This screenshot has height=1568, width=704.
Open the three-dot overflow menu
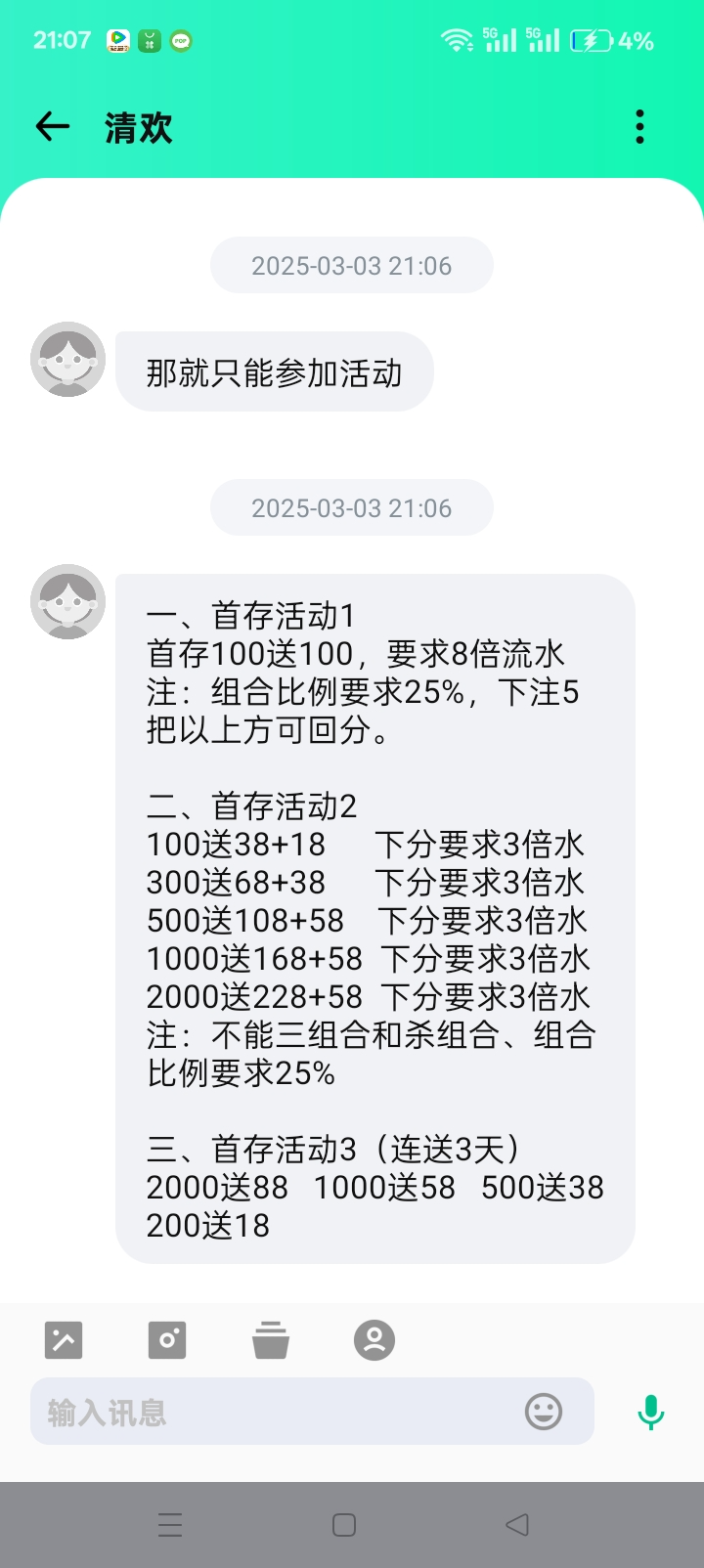tap(639, 127)
